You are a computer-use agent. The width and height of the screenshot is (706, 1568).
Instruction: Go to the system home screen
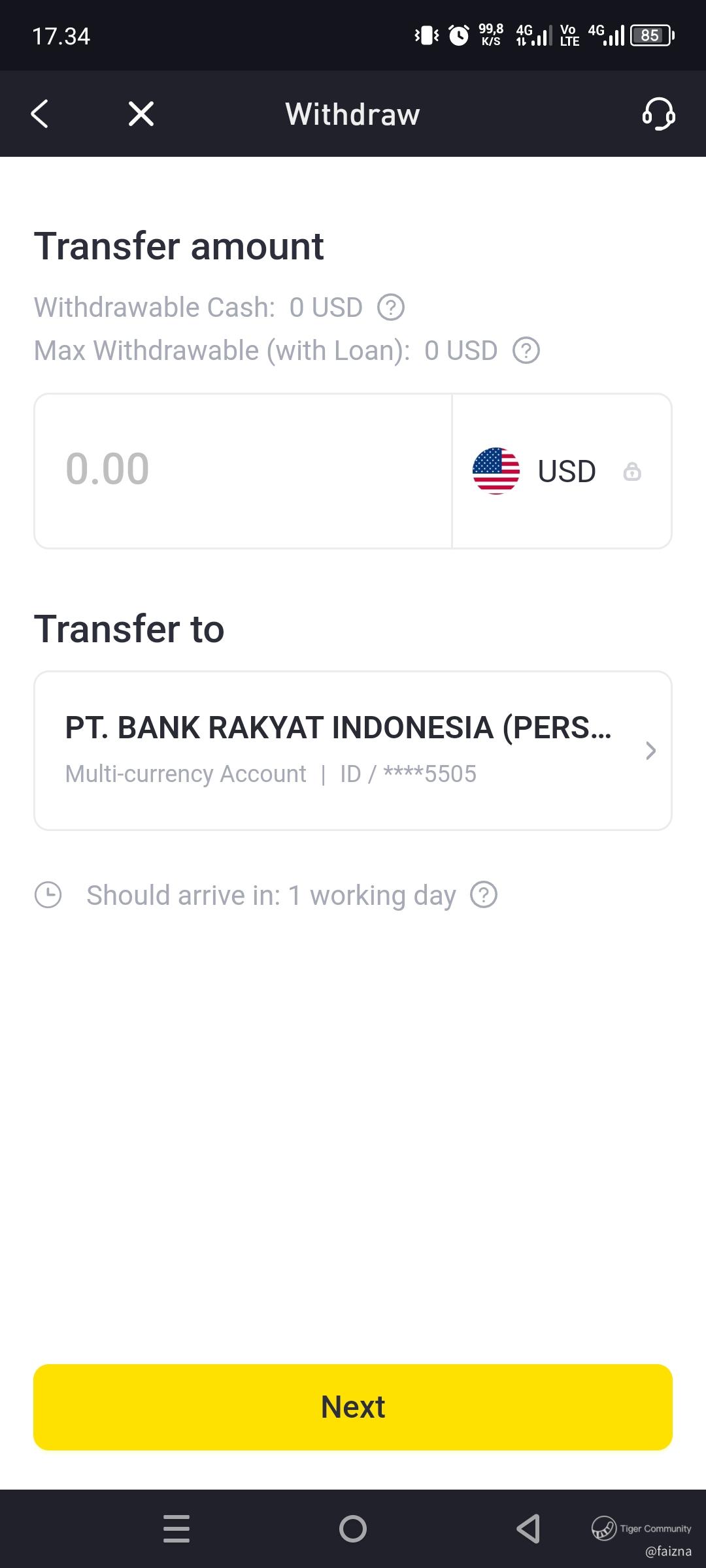click(x=352, y=1528)
